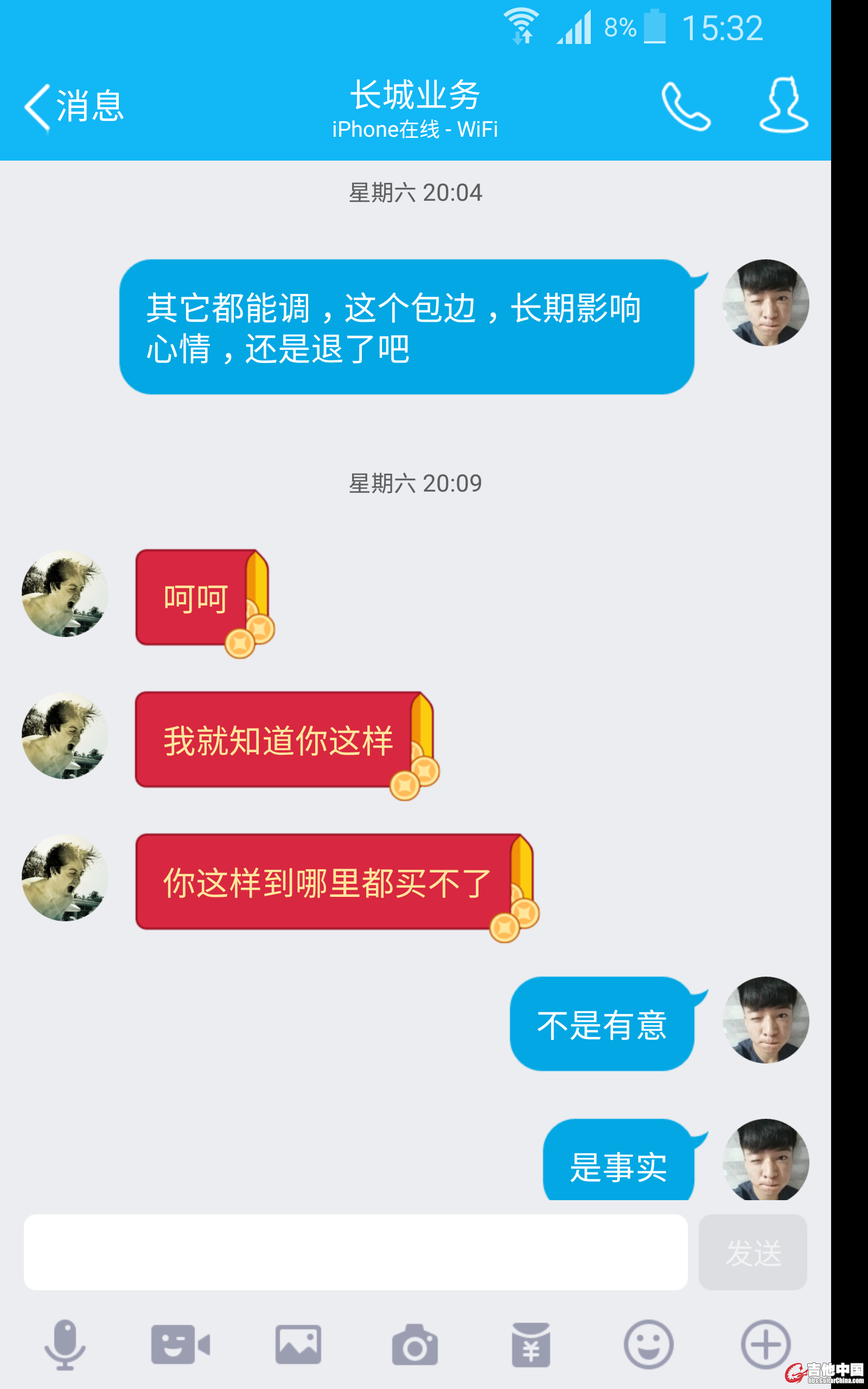The image size is (868, 1389).
Task: View your avatar beside the 不是有意 message
Action: point(765,1020)
